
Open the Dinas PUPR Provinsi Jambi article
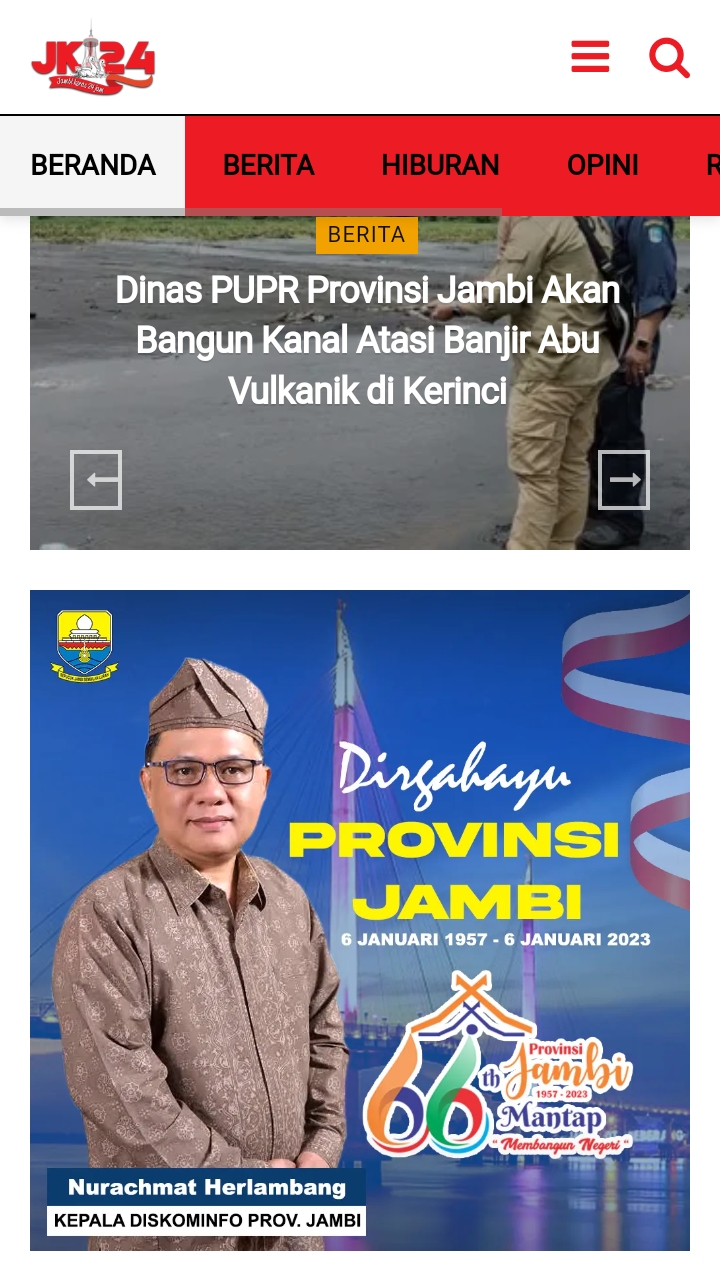coord(367,340)
